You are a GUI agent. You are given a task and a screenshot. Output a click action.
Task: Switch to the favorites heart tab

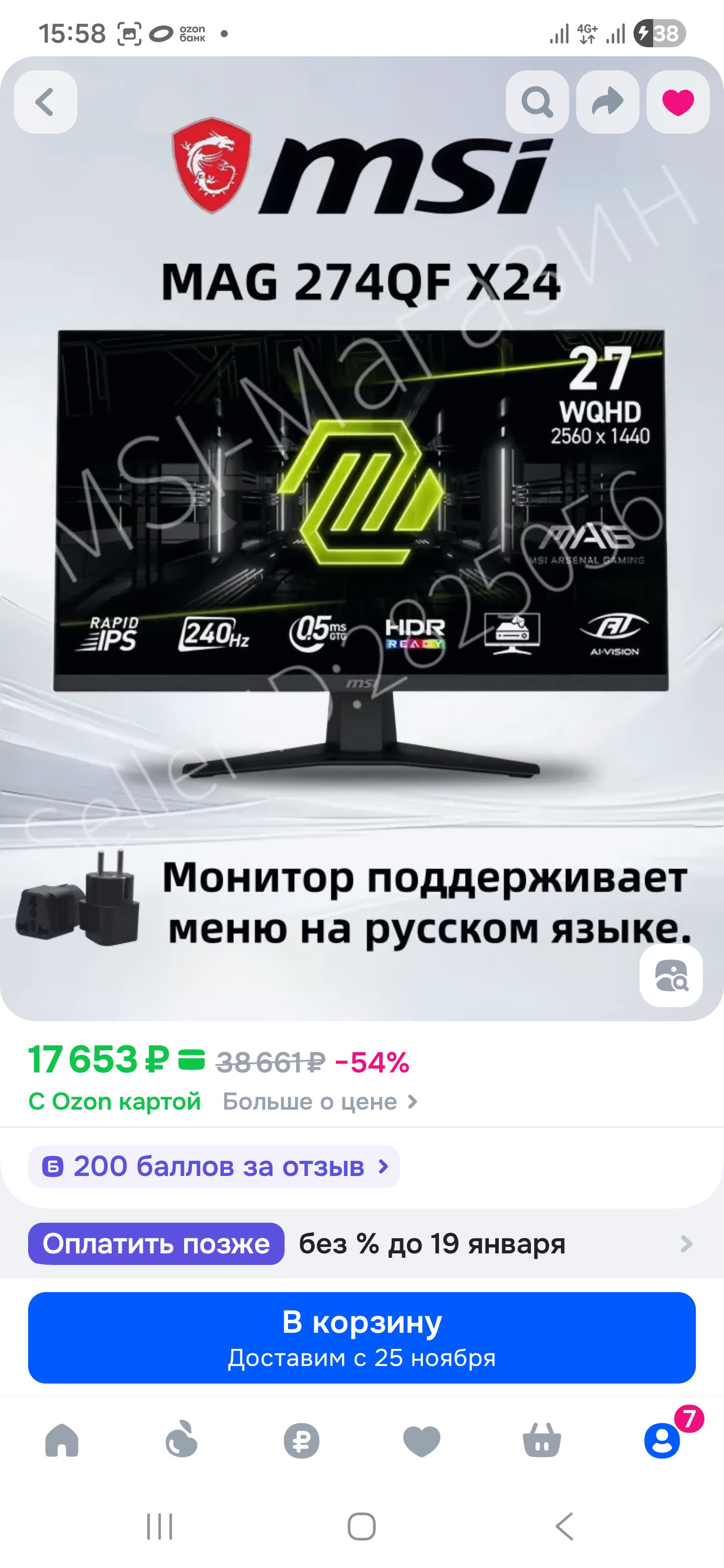pyautogui.click(x=421, y=1441)
